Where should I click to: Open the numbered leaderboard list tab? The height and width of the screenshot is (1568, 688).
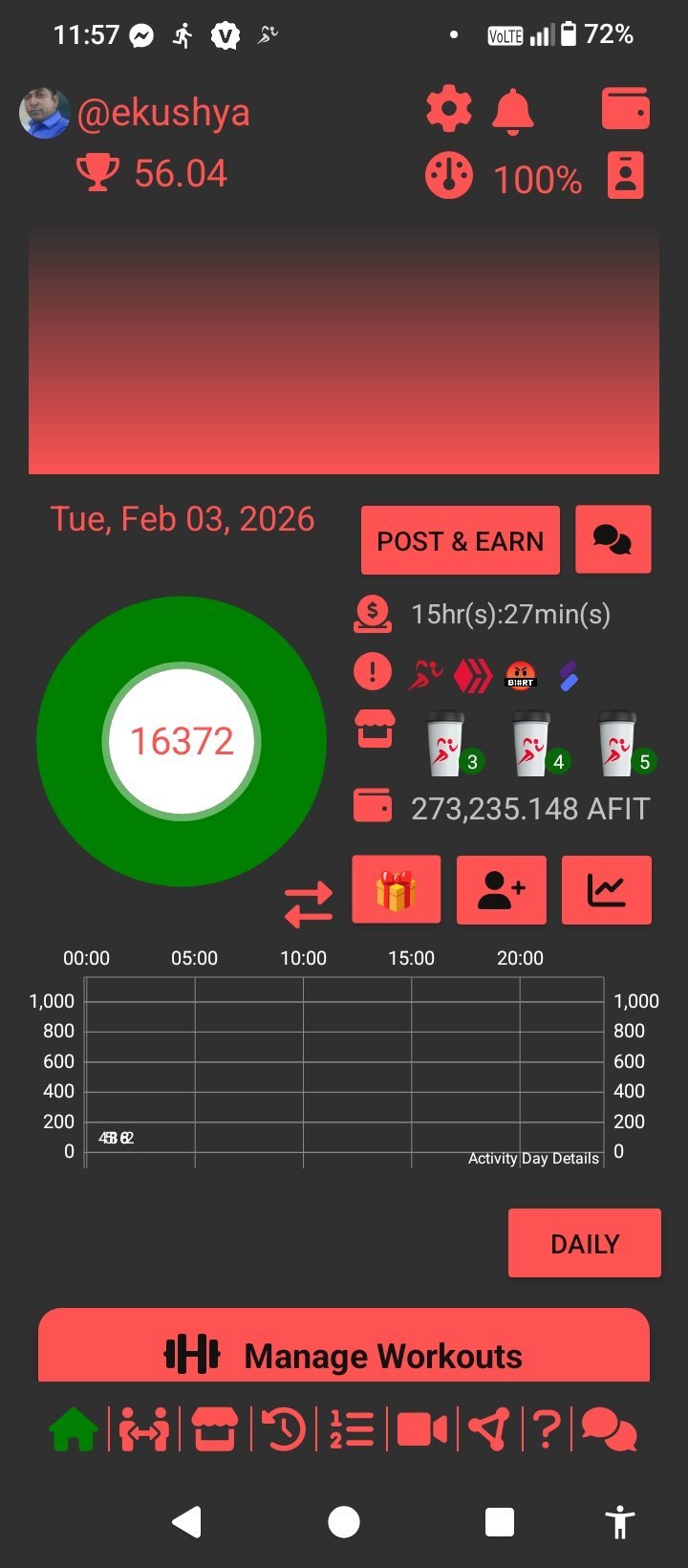352,1430
